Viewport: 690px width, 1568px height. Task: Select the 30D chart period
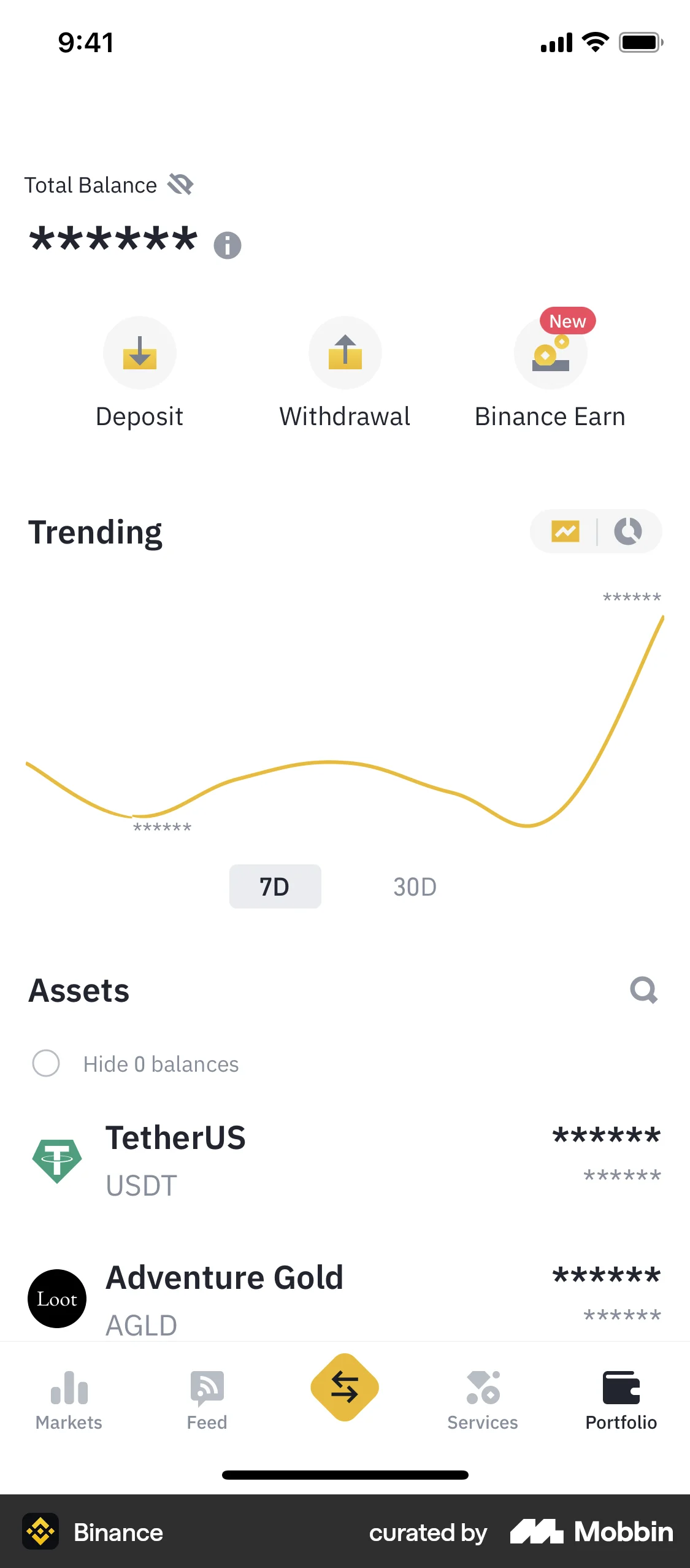point(414,886)
